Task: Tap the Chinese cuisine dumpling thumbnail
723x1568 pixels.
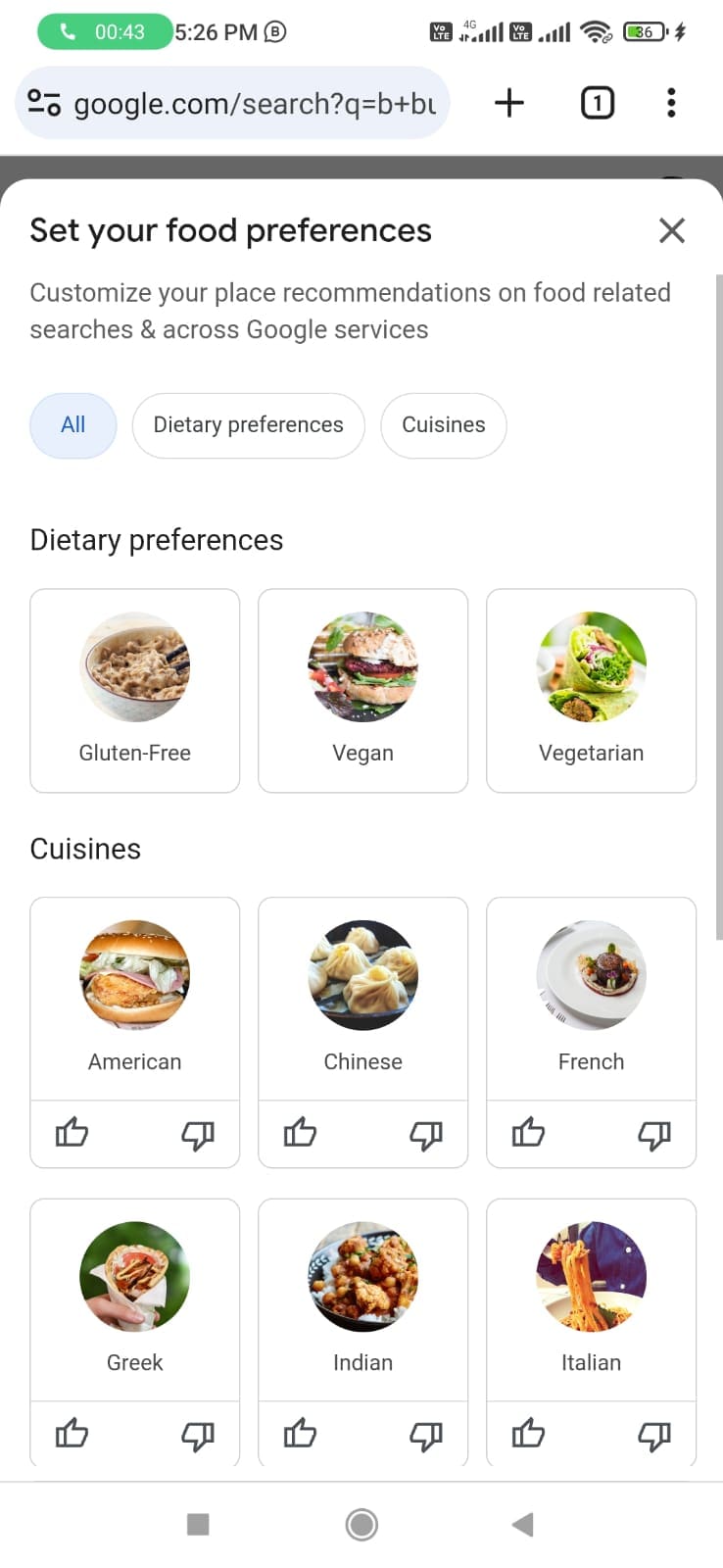Action: click(x=362, y=976)
